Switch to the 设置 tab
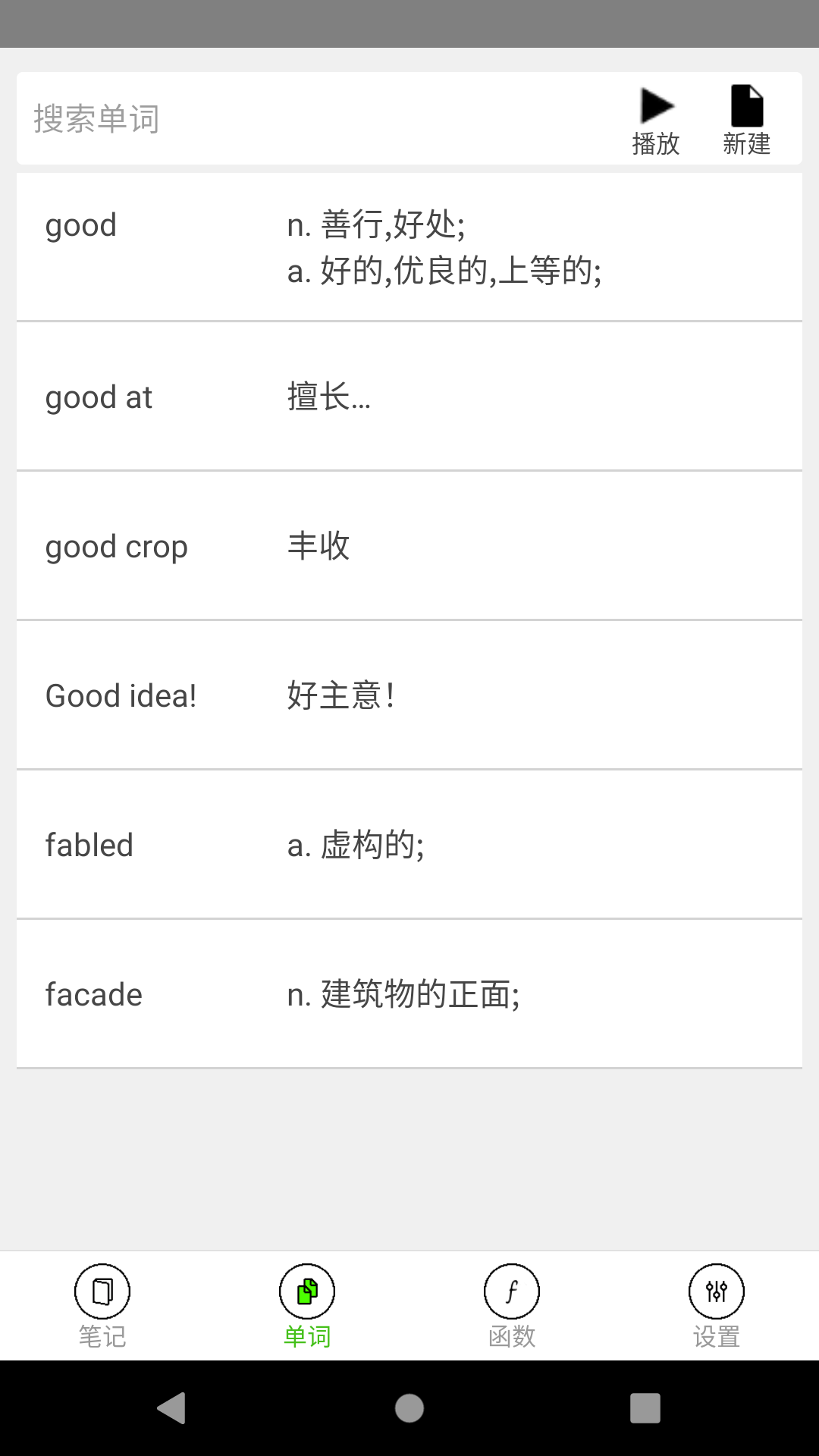This screenshot has width=819, height=1456. (x=716, y=1304)
